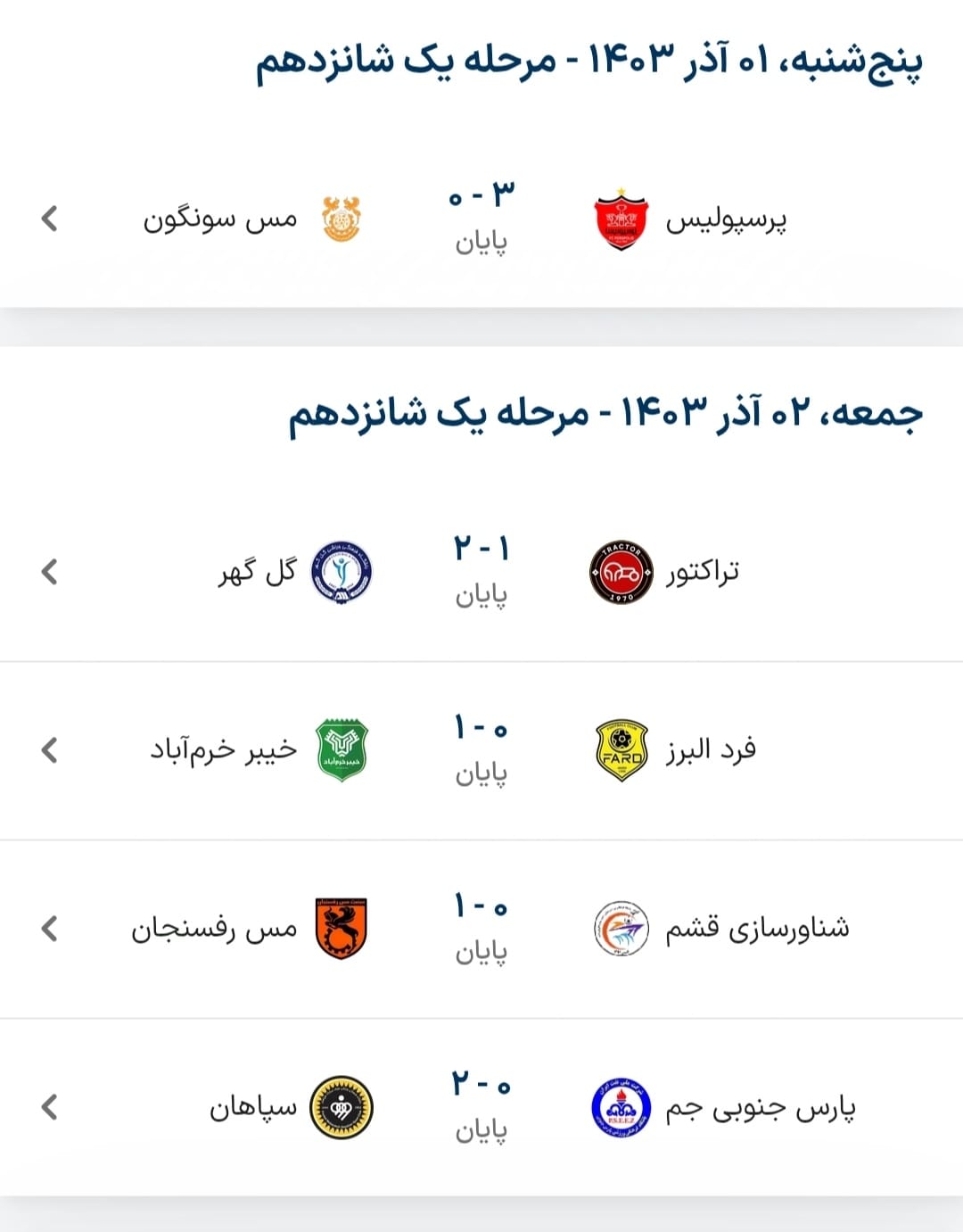
Task: Open Shenavarsazi Qeshm vs Mes Rafsanjan match
Action: click(481, 928)
